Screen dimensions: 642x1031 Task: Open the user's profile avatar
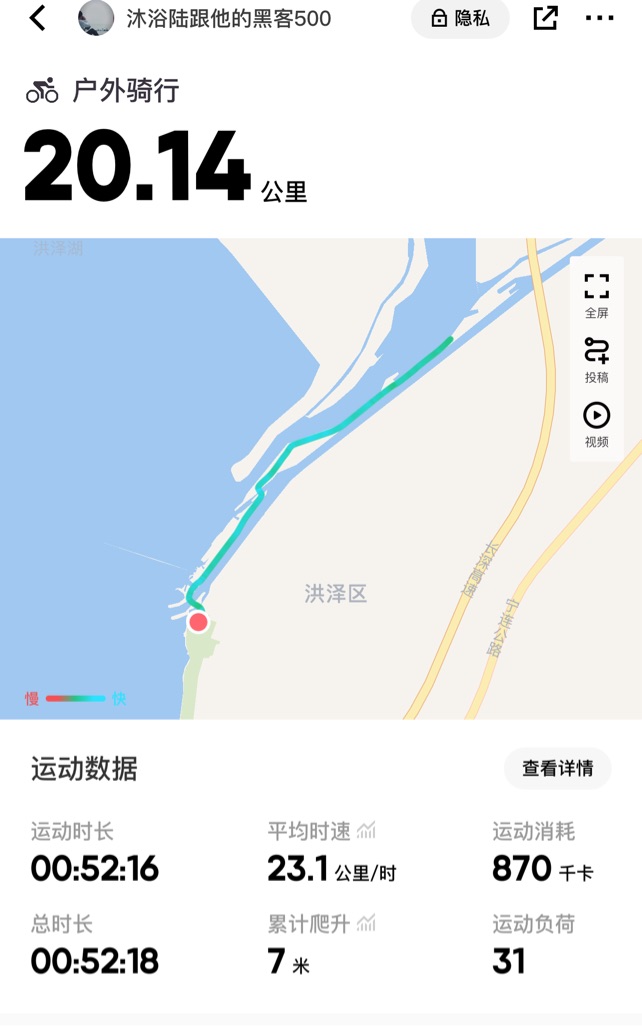click(95, 18)
